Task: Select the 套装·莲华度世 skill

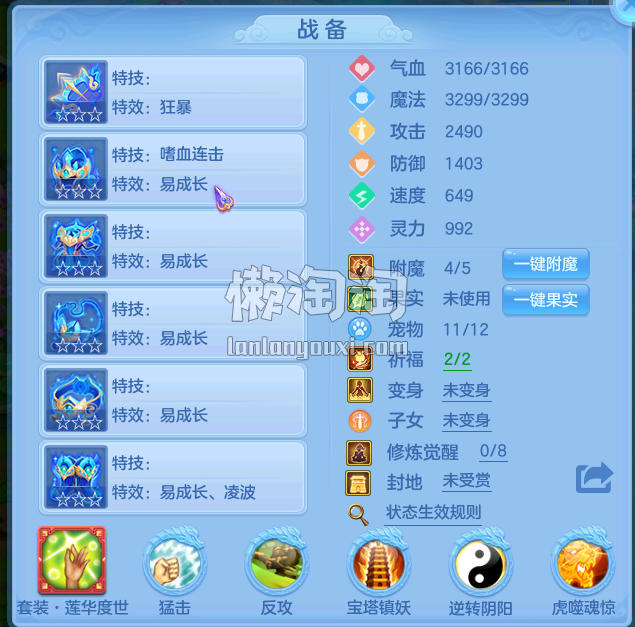Action: (x=71, y=561)
